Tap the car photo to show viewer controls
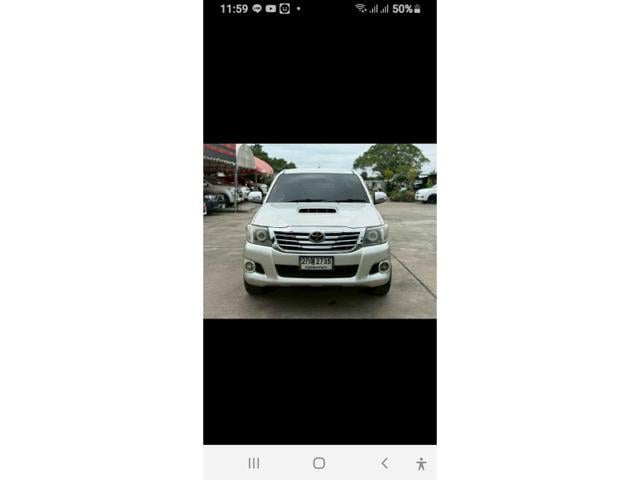This screenshot has width=640, height=480. click(320, 231)
